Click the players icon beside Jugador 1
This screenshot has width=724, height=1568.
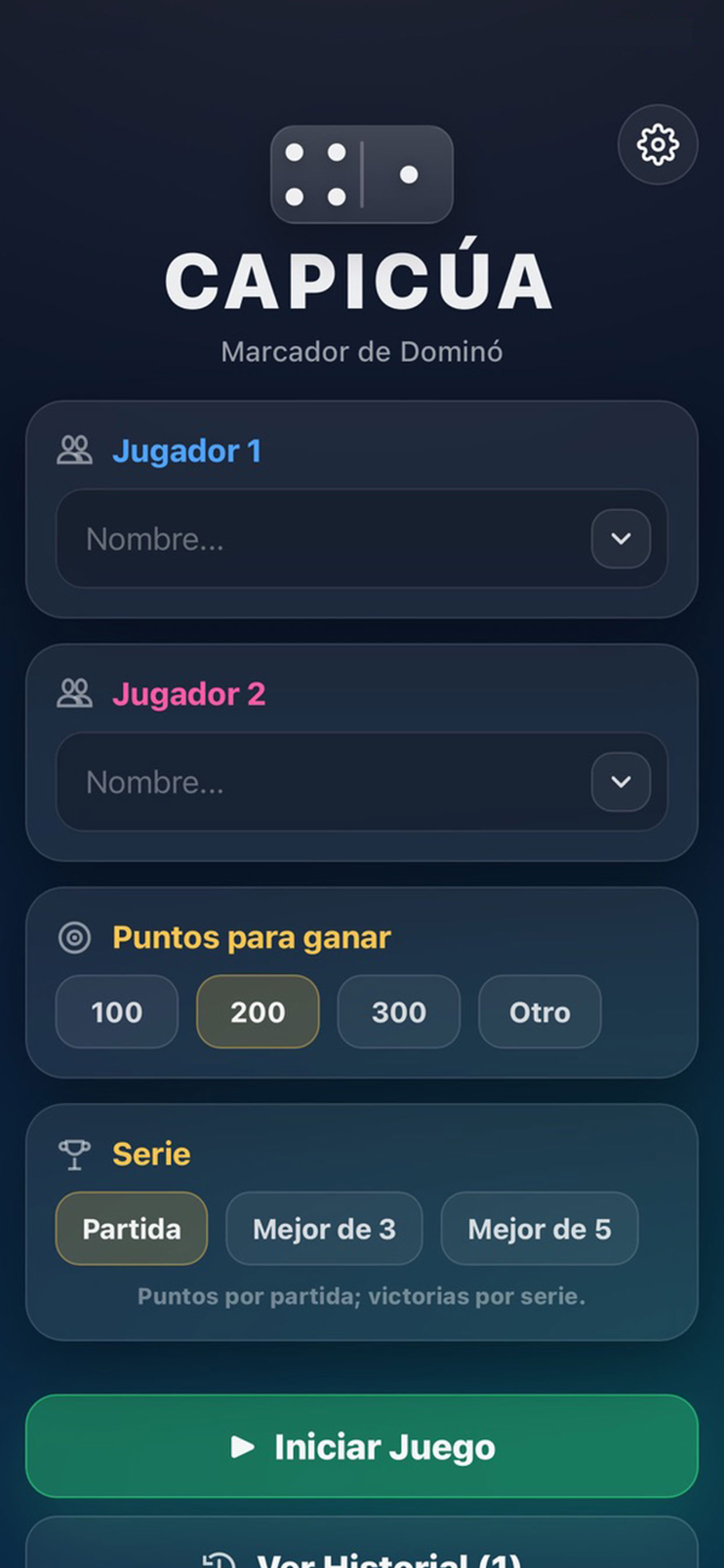[75, 450]
